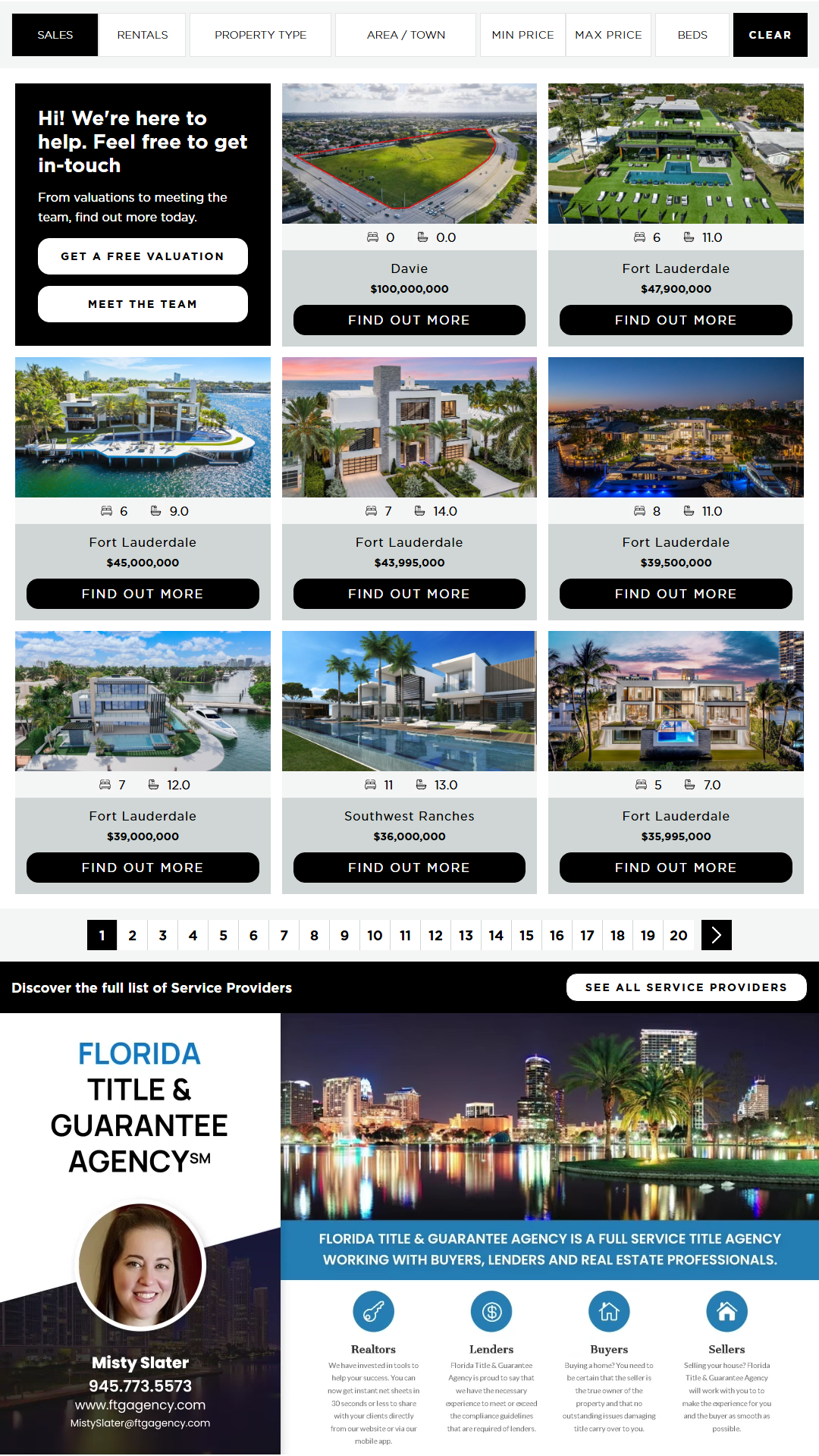Viewport: 819px width, 1456px height.
Task: Open the Area / Town filter
Action: click(x=406, y=35)
